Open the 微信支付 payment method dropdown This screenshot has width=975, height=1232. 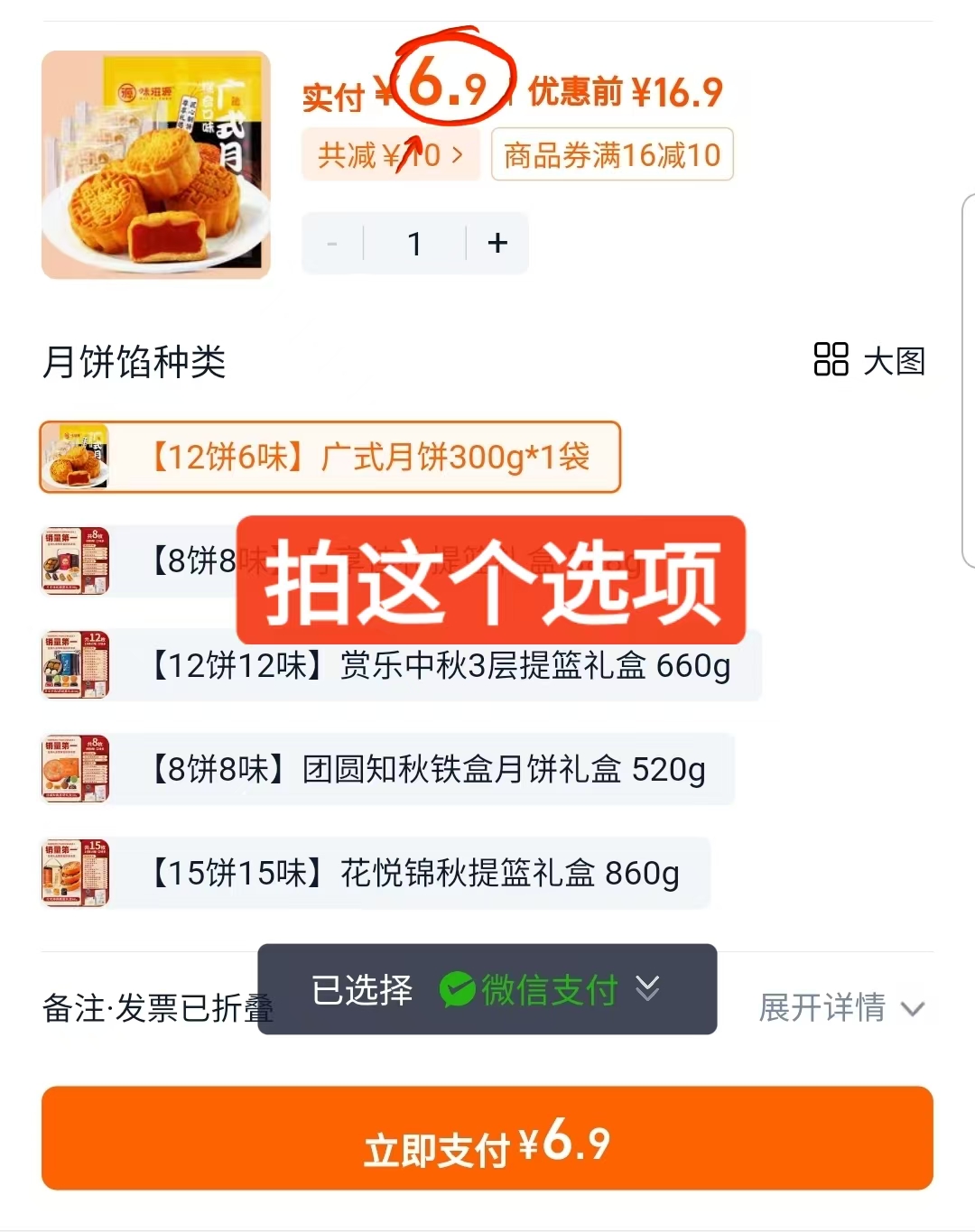pyautogui.click(x=645, y=990)
